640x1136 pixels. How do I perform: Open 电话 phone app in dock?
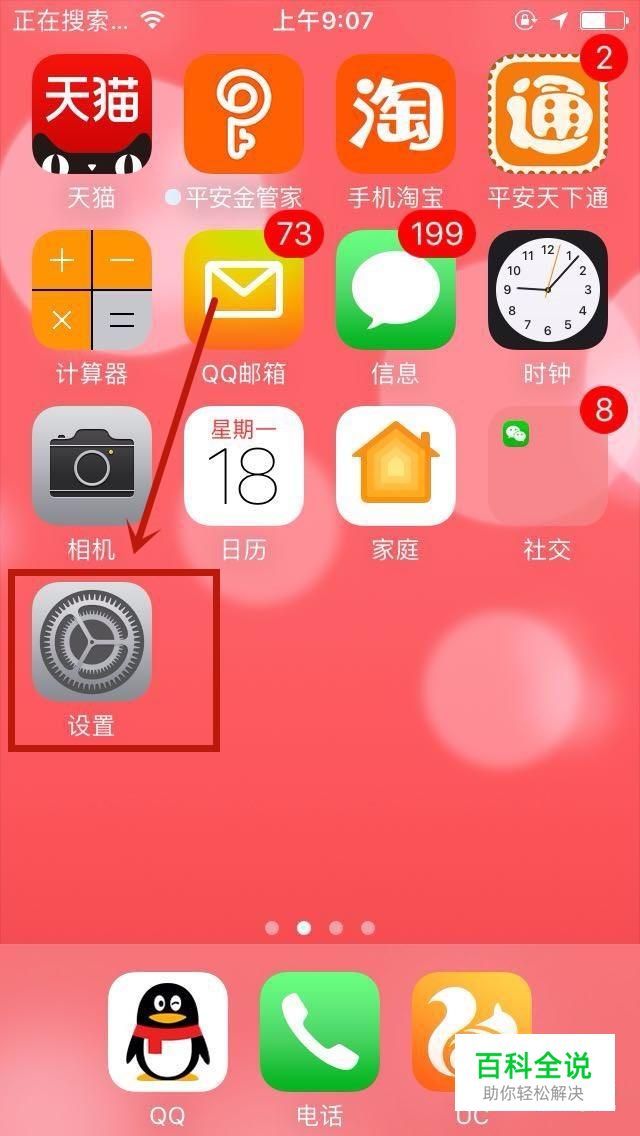[x=320, y=1032]
